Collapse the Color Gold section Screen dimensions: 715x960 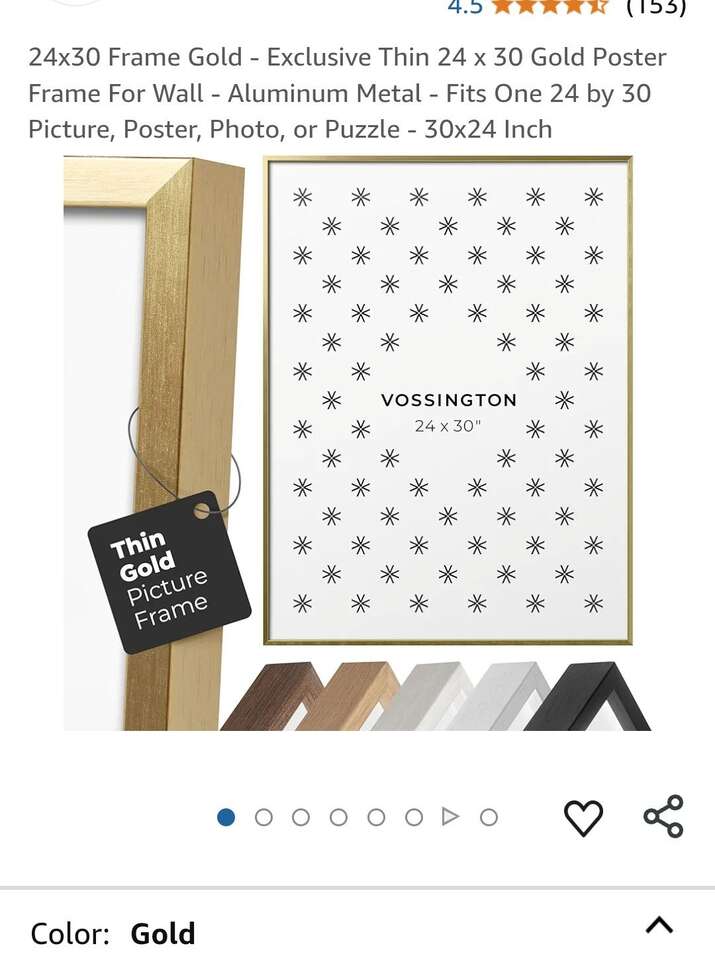click(x=659, y=926)
